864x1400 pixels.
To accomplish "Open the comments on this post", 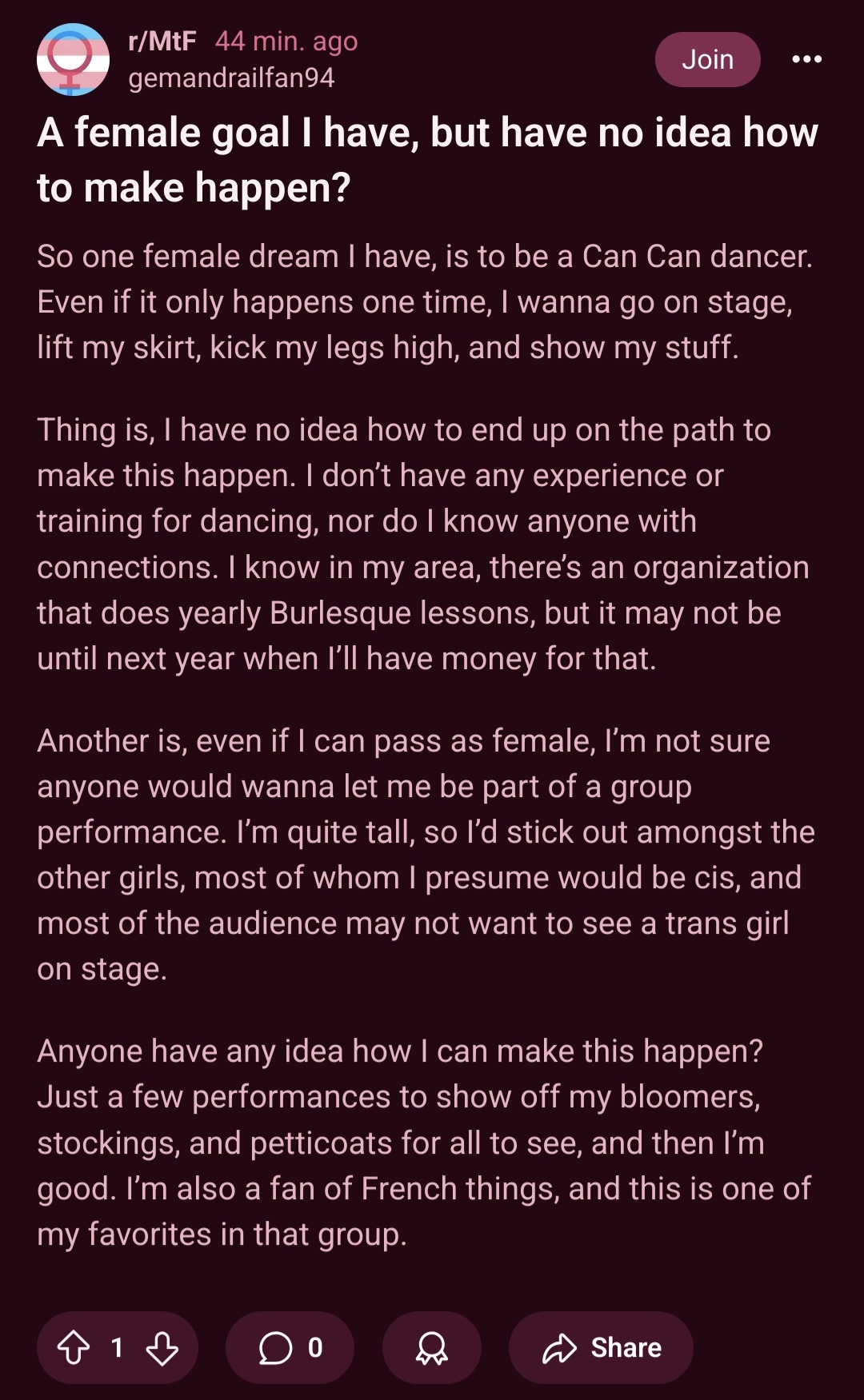I will tap(290, 1348).
